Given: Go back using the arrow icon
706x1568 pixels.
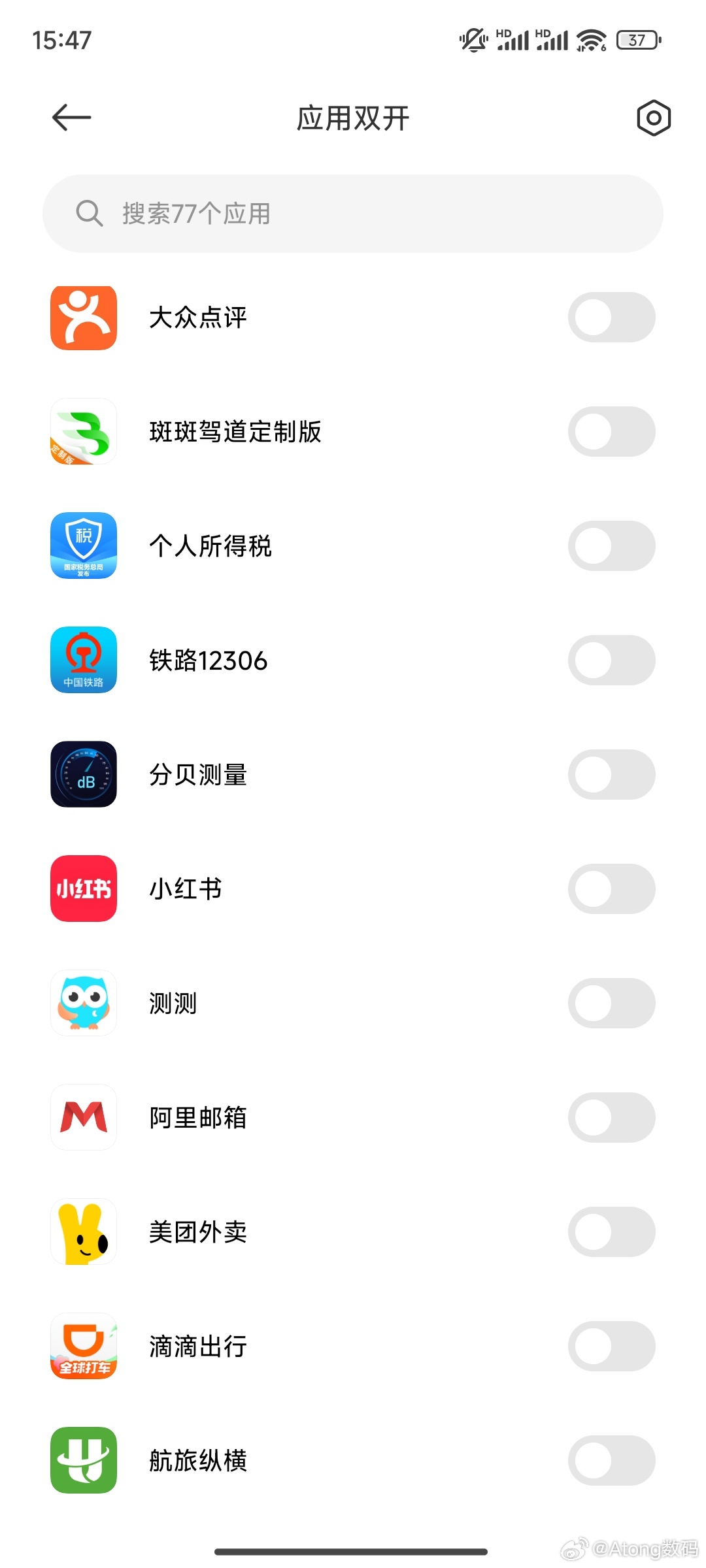Looking at the screenshot, I should click(x=71, y=118).
